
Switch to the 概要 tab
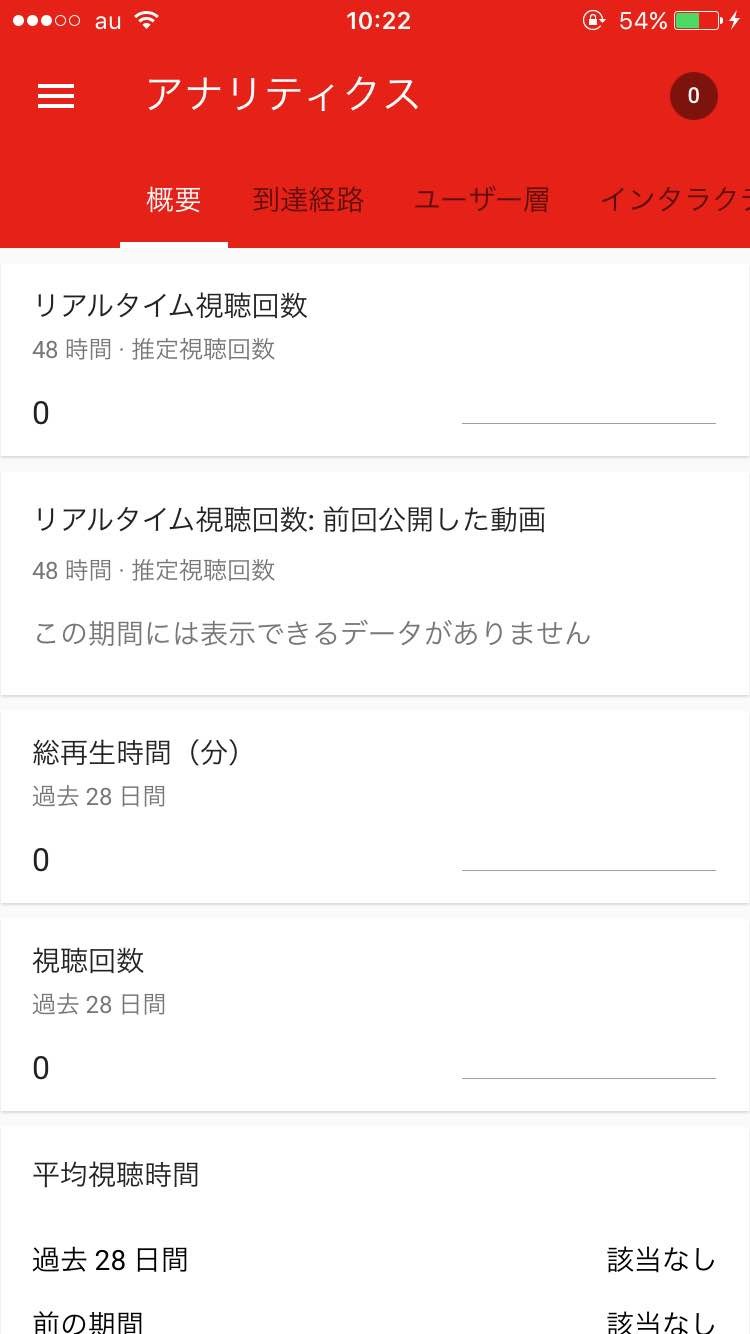tap(174, 201)
